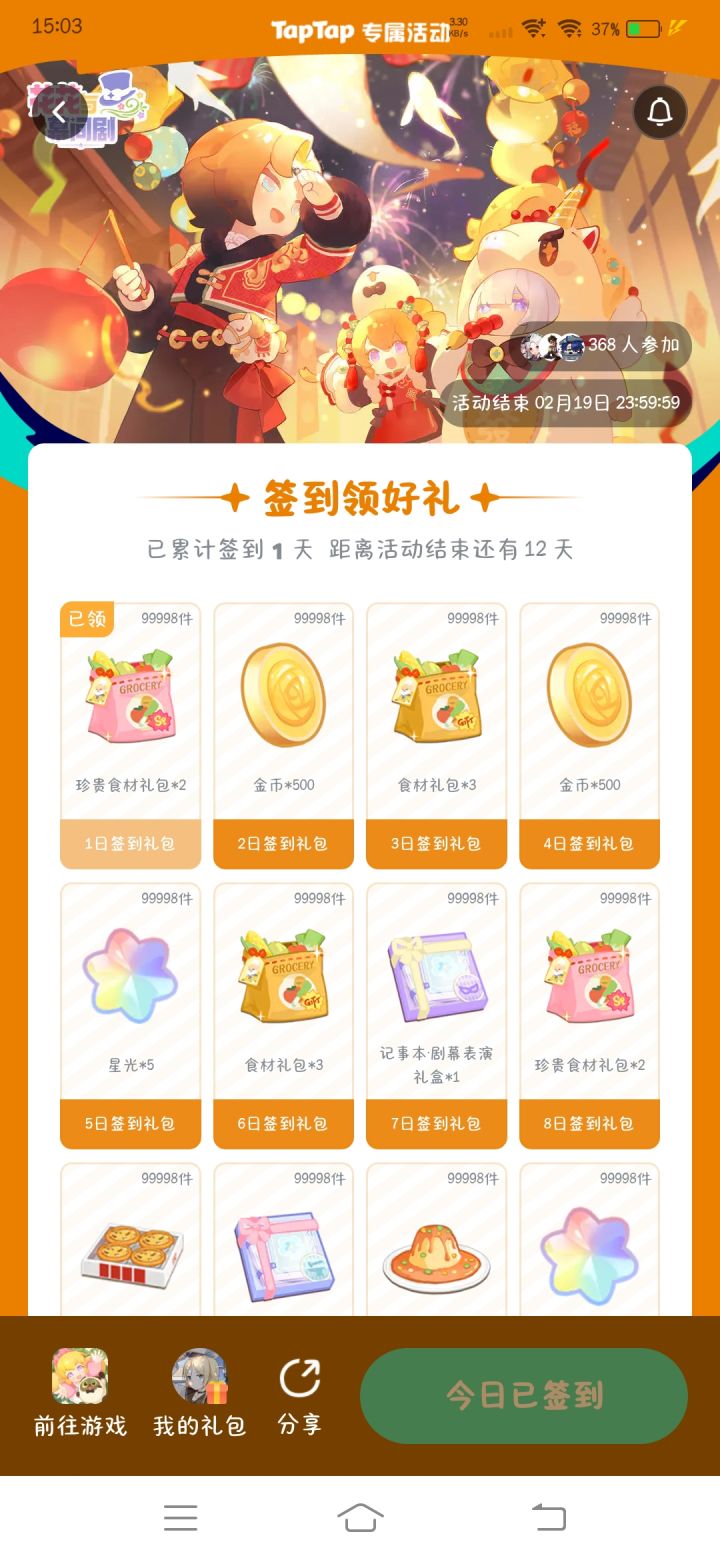Viewport: 720px width, 1560px height.
Task: Tap the Wi-Fi icon in the status bar
Action: click(x=570, y=27)
